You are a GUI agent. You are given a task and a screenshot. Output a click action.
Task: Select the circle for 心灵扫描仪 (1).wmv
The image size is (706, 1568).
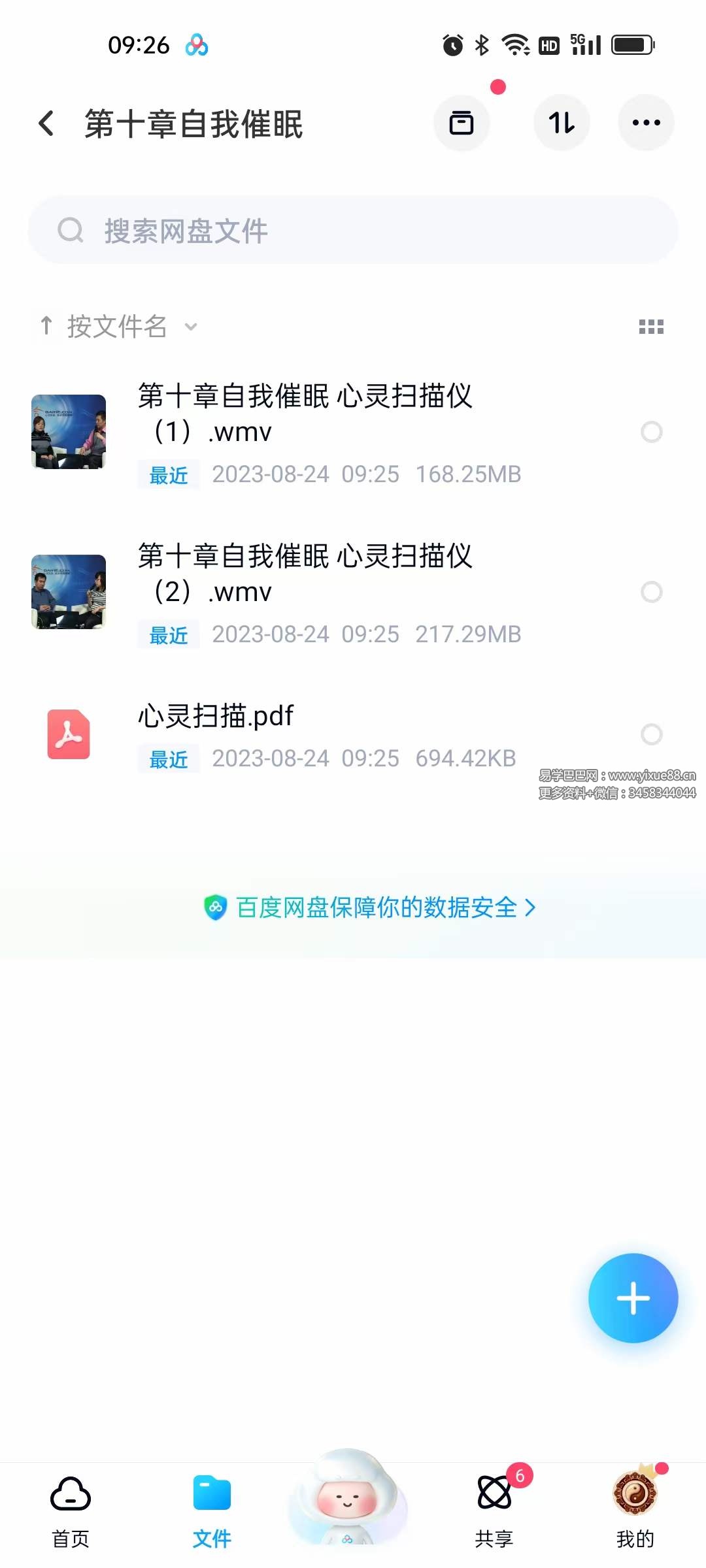tap(651, 432)
